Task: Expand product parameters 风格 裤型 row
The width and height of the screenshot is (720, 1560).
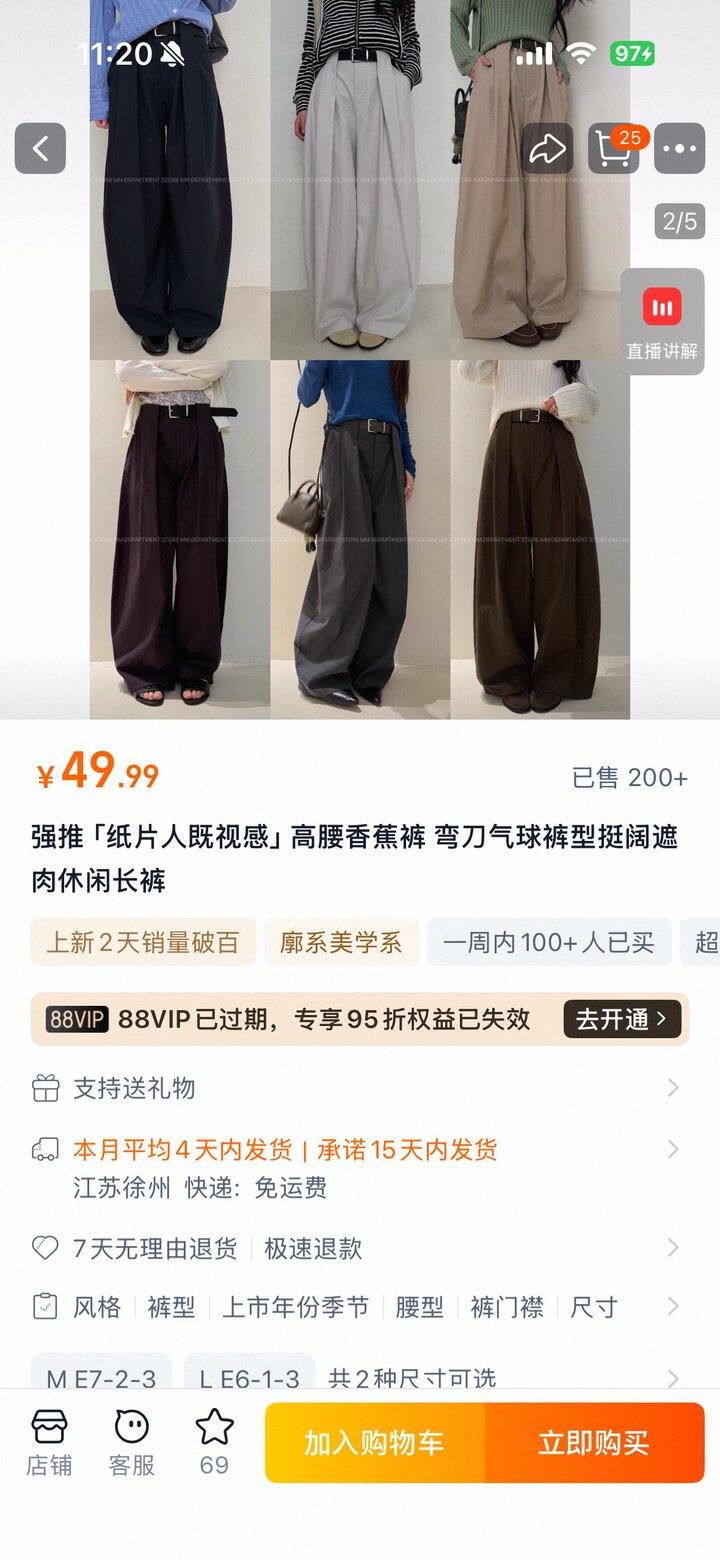Action: (x=360, y=1307)
